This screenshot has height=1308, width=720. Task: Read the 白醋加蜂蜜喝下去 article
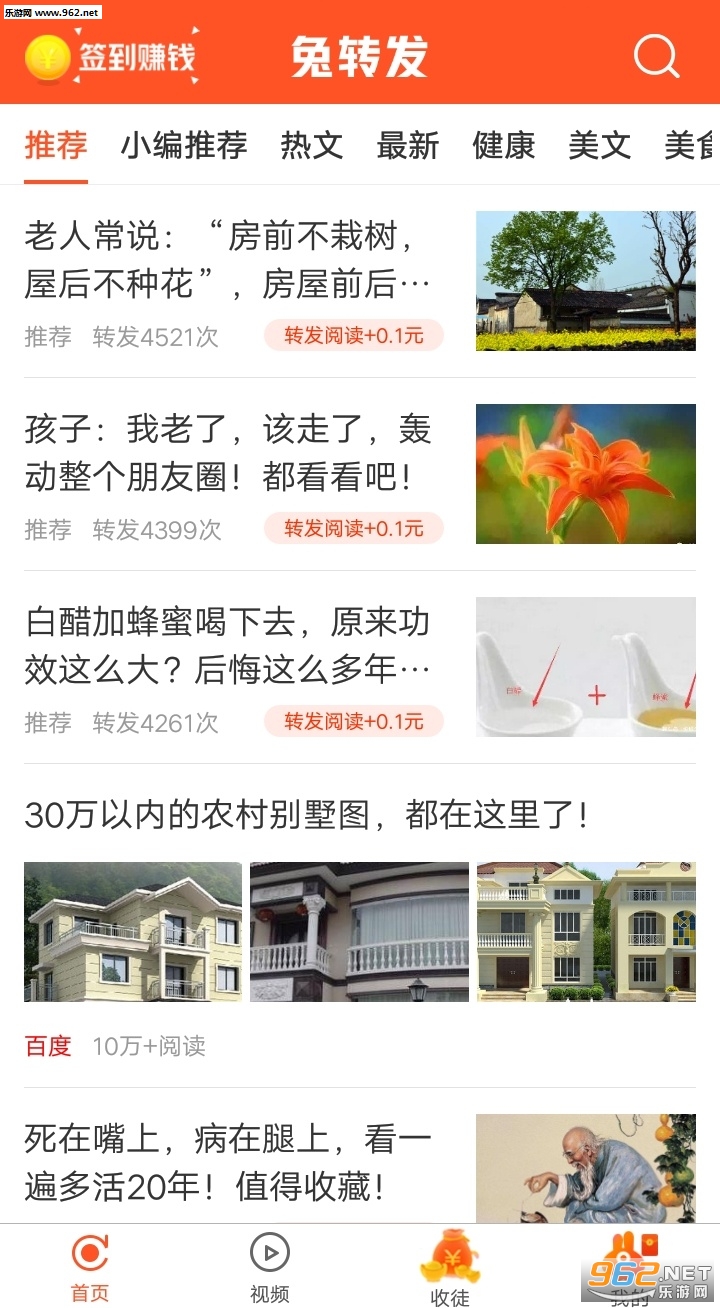pyautogui.click(x=228, y=646)
